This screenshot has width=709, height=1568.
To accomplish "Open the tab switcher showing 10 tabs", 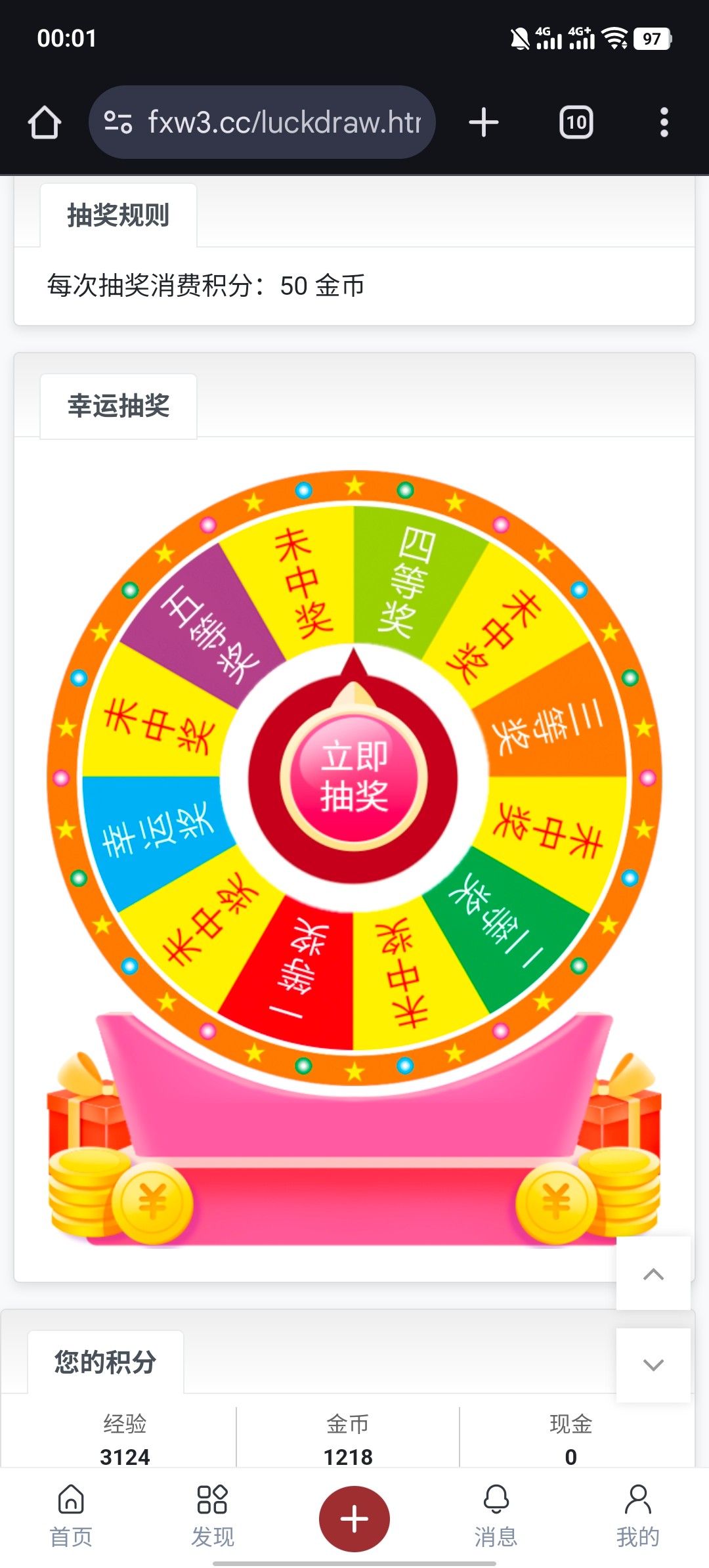I will 576,123.
